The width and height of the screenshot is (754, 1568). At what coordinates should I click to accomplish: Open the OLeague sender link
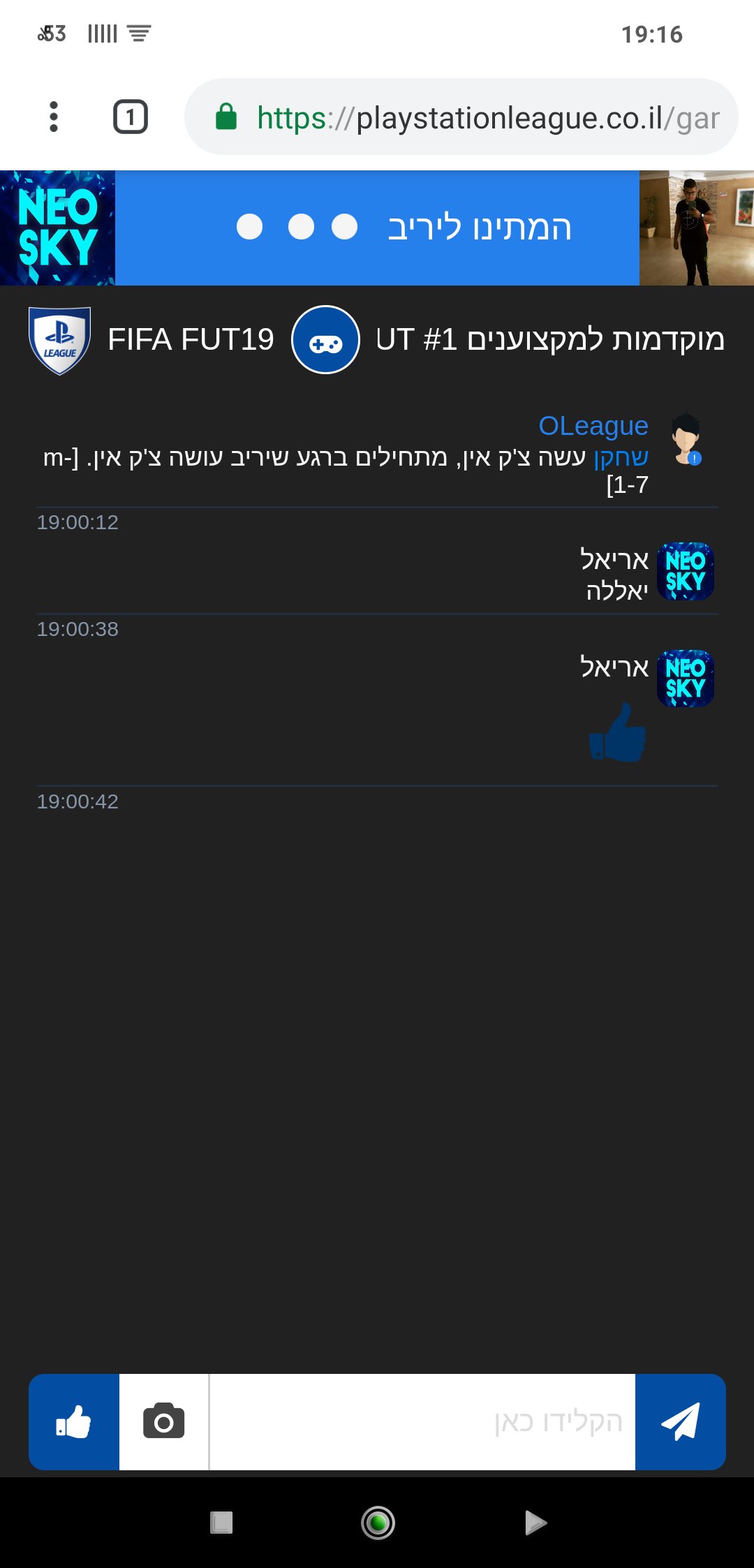[x=593, y=425]
